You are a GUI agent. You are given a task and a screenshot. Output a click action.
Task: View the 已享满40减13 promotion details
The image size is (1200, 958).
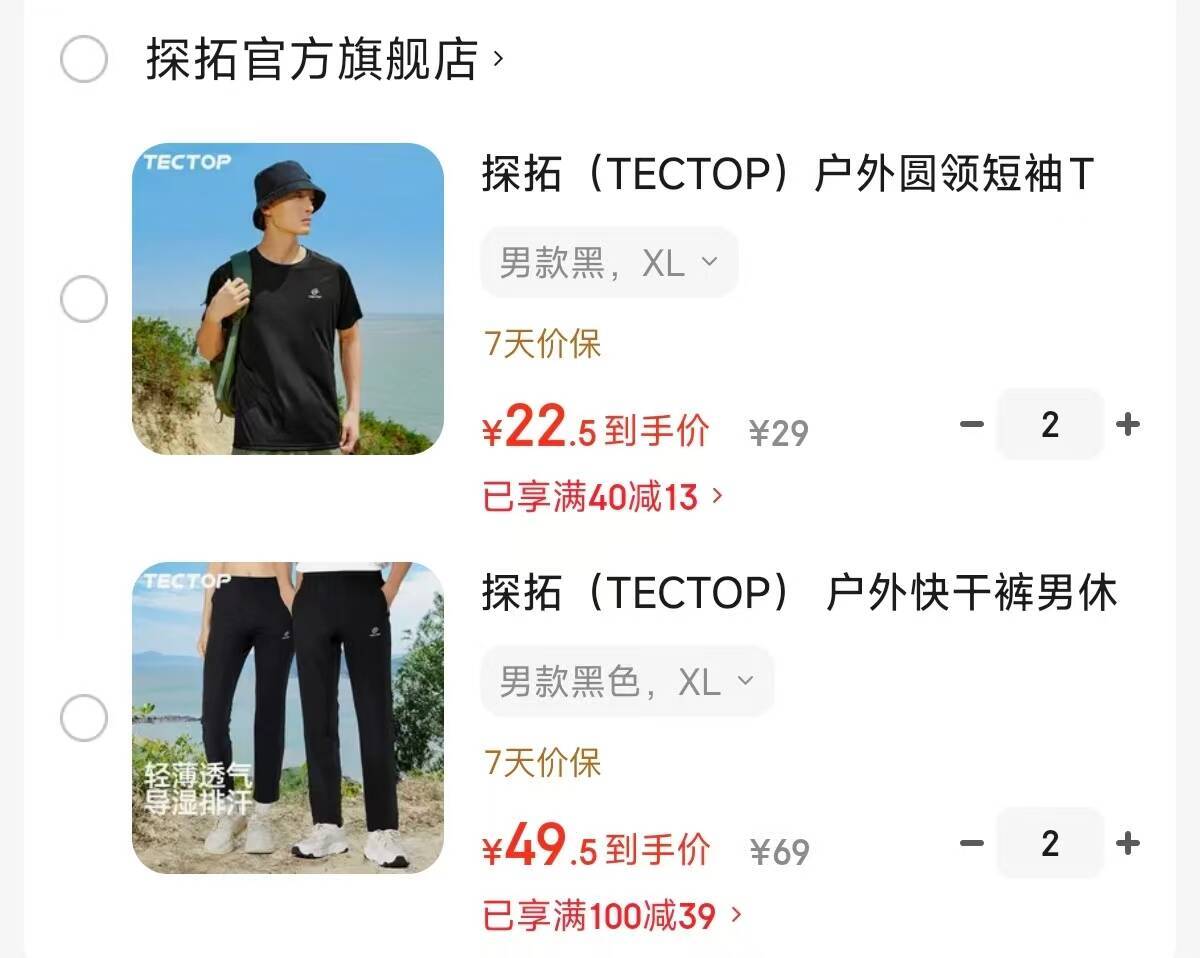point(602,496)
